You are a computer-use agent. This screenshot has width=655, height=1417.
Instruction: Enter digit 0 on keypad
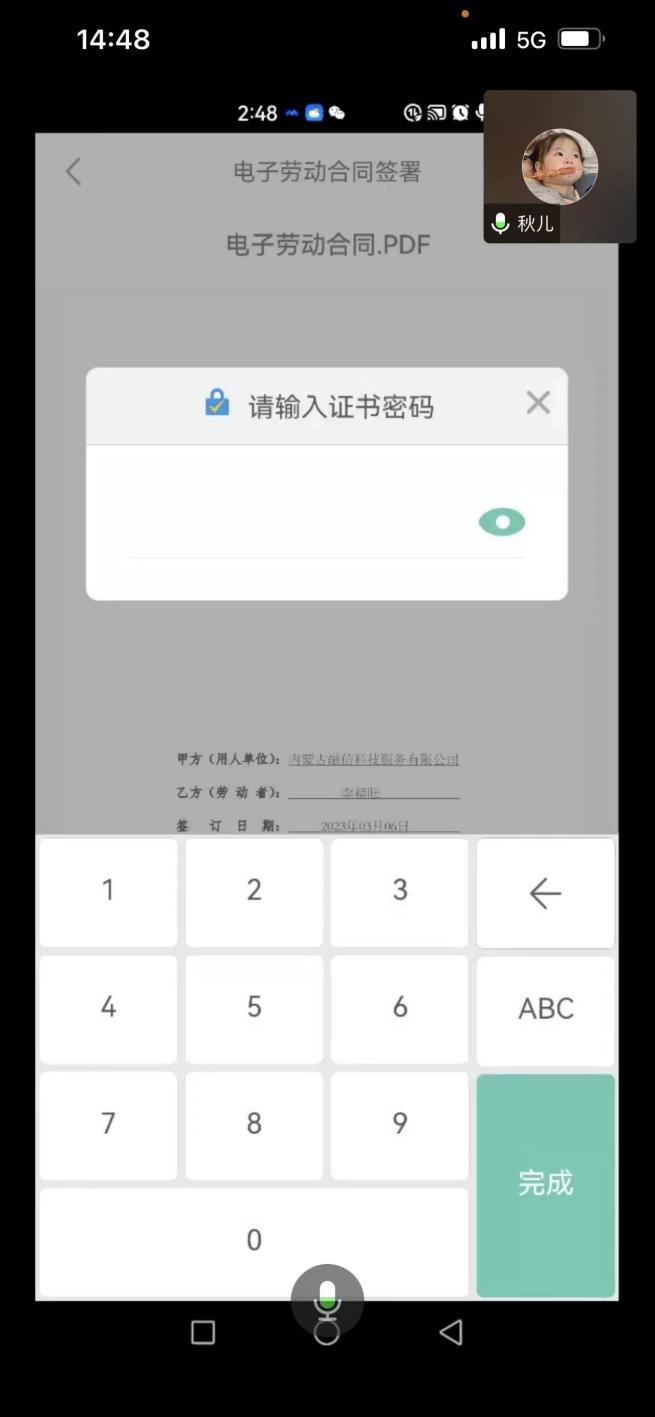click(x=254, y=1241)
